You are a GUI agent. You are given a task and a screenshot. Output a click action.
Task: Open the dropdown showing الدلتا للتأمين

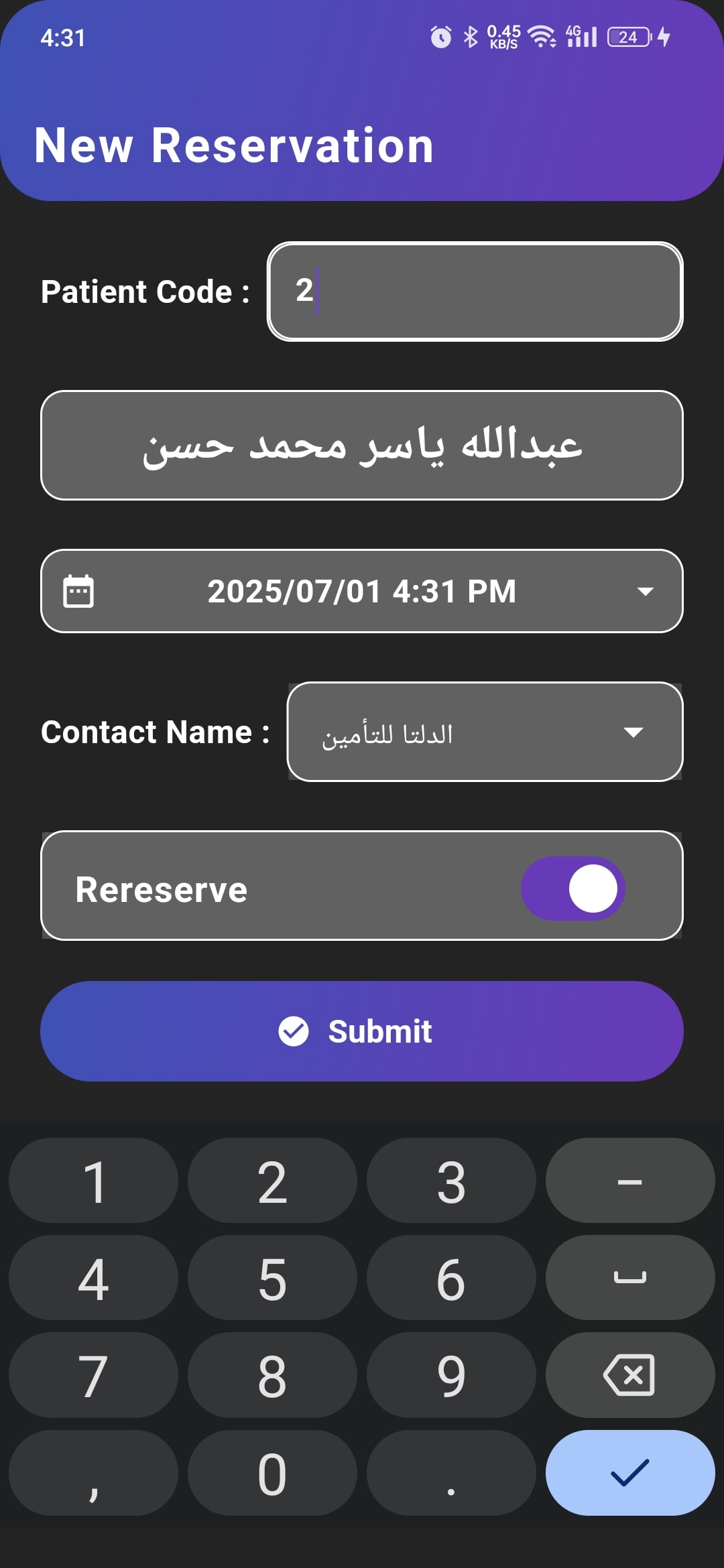[484, 732]
